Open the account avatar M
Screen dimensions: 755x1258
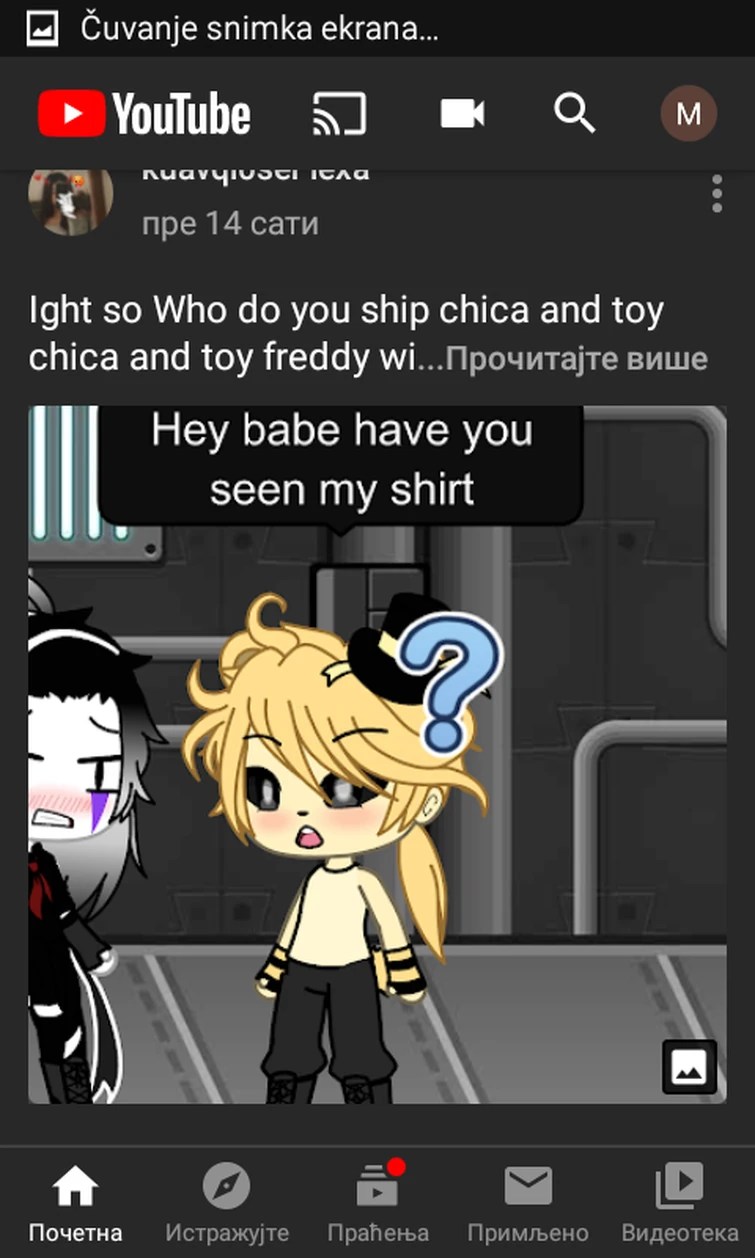[688, 114]
